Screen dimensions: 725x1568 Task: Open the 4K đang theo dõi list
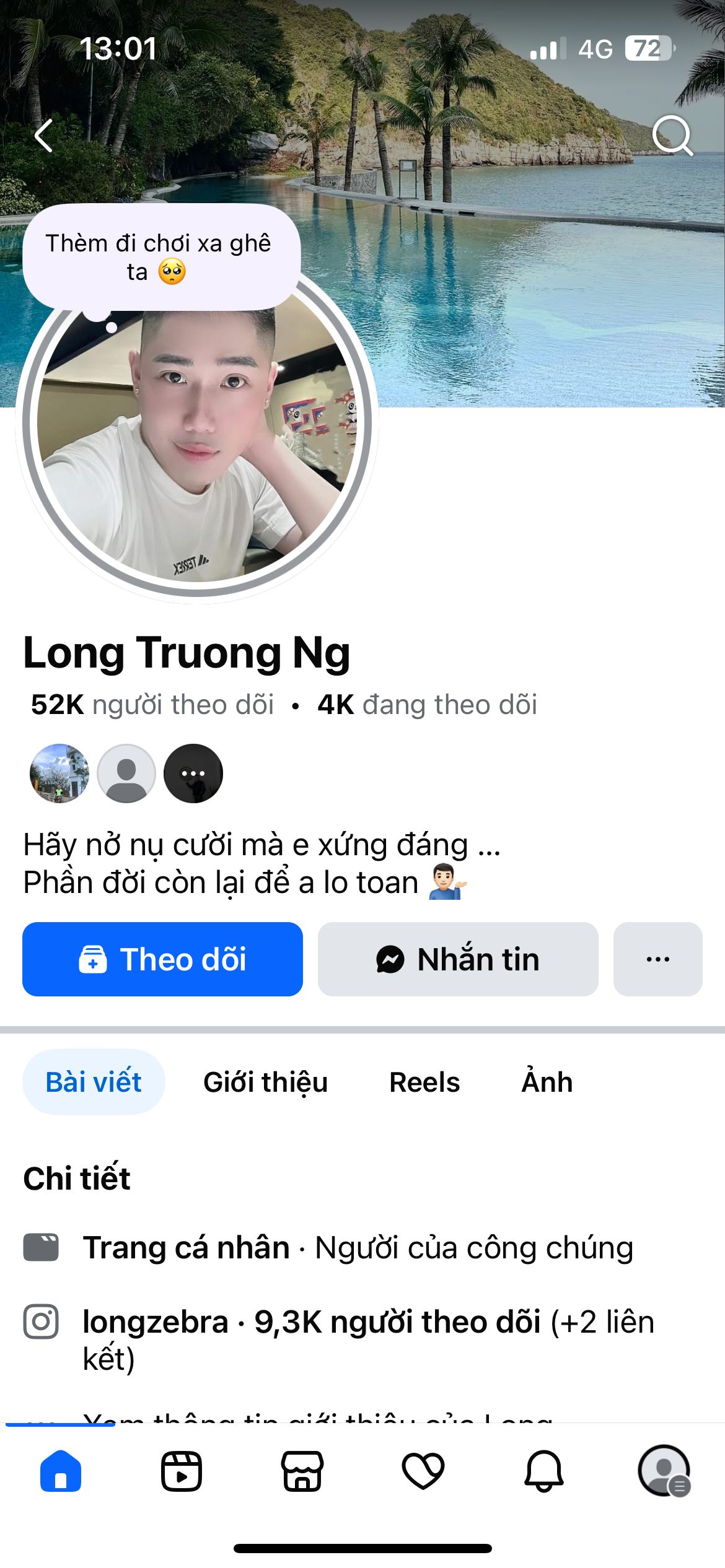tap(427, 705)
